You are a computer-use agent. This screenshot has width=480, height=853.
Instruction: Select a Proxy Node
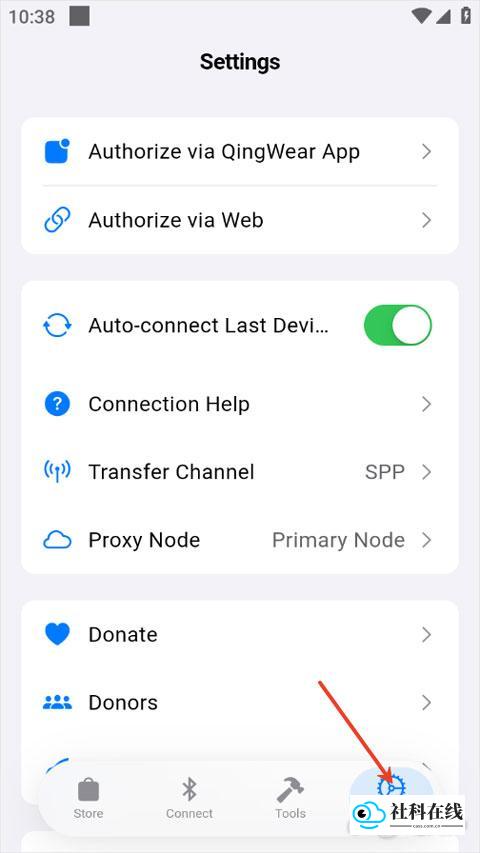(x=239, y=540)
